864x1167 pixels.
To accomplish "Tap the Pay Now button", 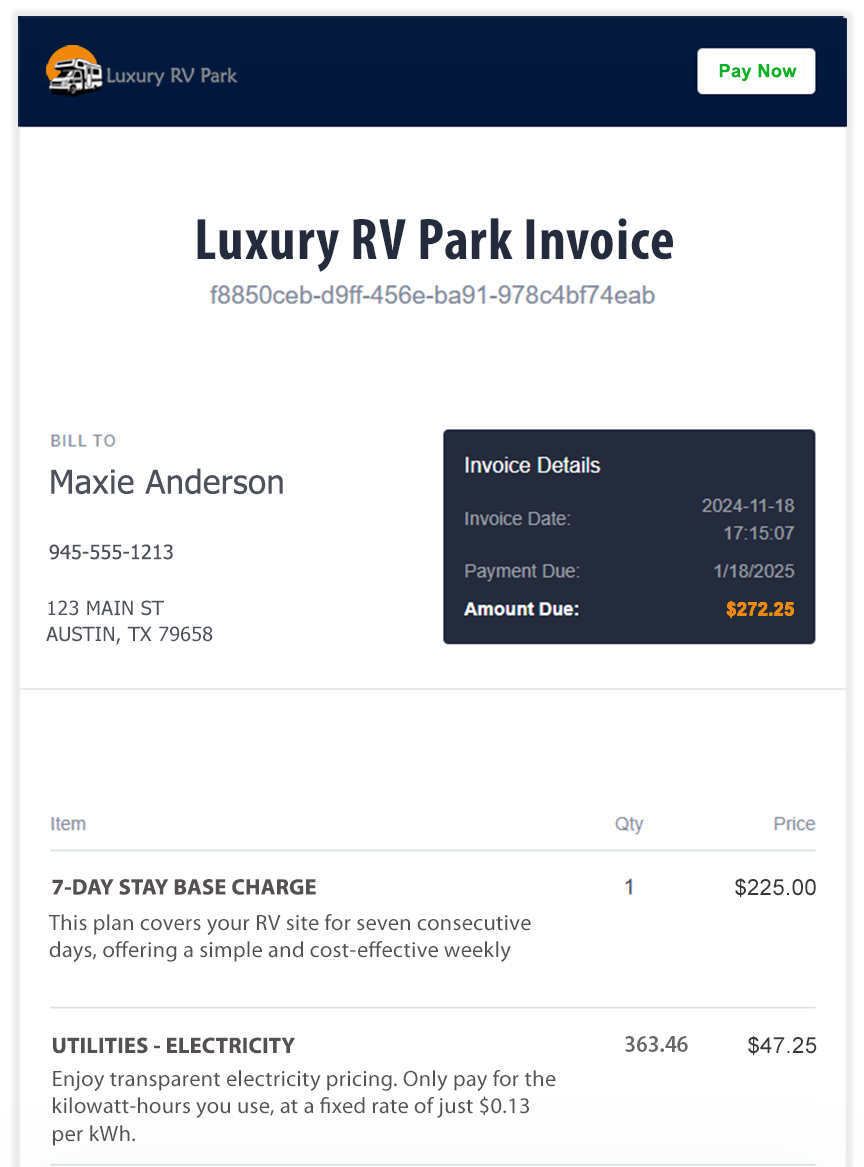I will click(x=756, y=71).
